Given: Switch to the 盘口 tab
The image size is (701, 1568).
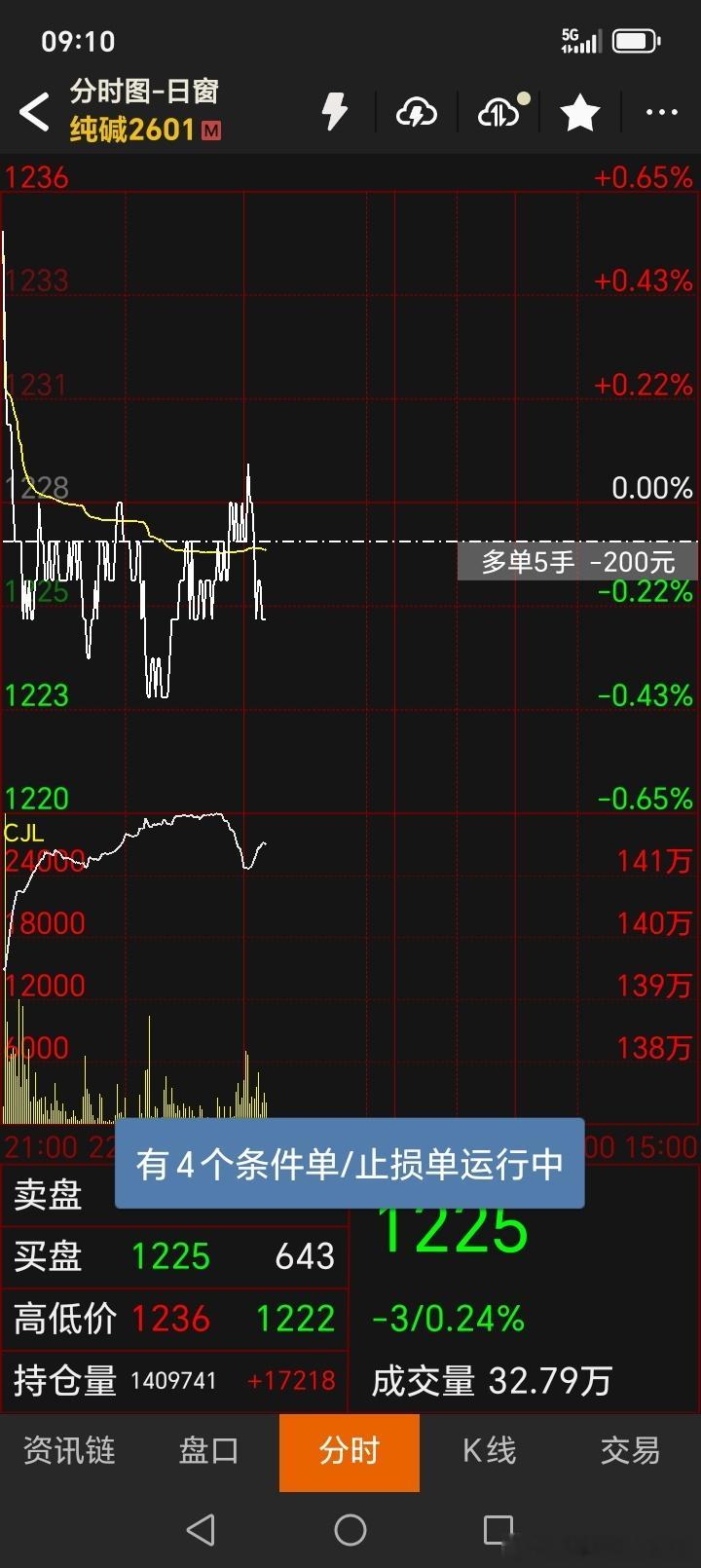Looking at the screenshot, I should tap(208, 1450).
